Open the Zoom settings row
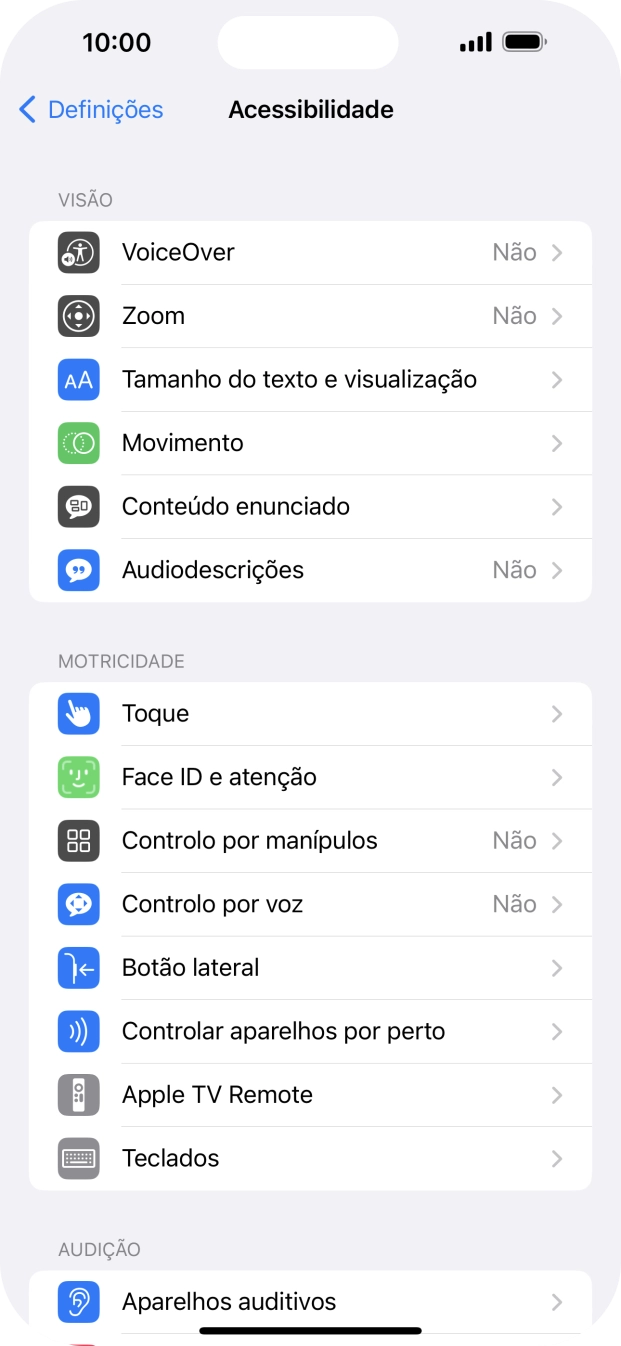 pyautogui.click(x=310, y=316)
